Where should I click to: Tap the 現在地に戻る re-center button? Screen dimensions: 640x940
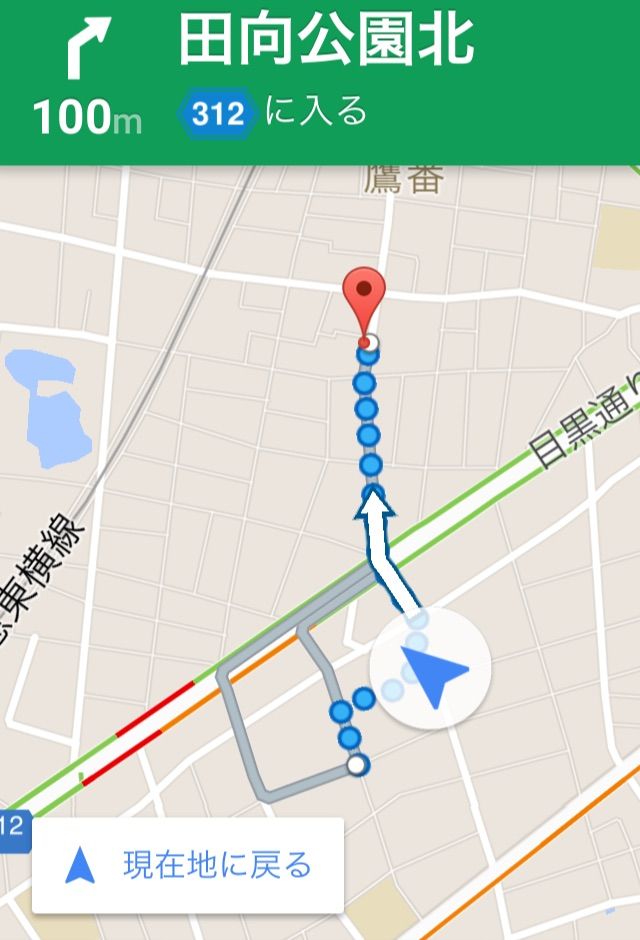pyautogui.click(x=188, y=865)
